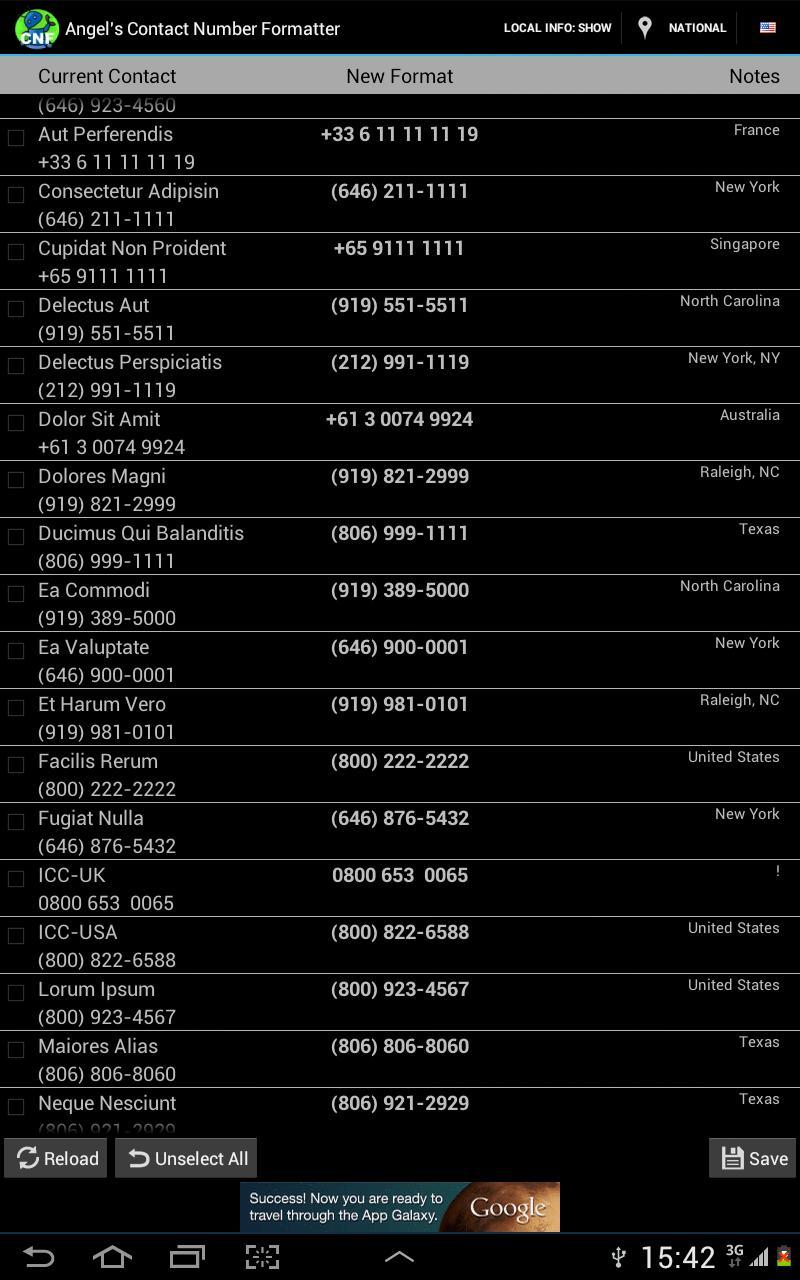800x1280 pixels.
Task: Tick the Cupidat Non Proident checkbox
Action: click(x=16, y=252)
